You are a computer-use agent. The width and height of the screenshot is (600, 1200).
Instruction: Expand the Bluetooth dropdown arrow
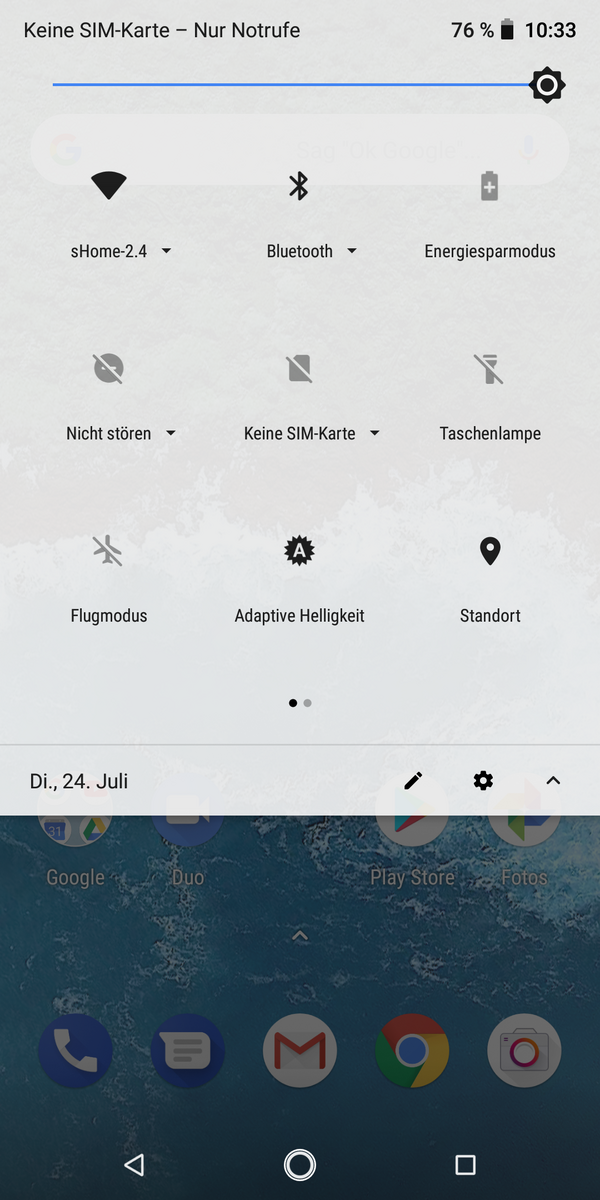click(351, 251)
